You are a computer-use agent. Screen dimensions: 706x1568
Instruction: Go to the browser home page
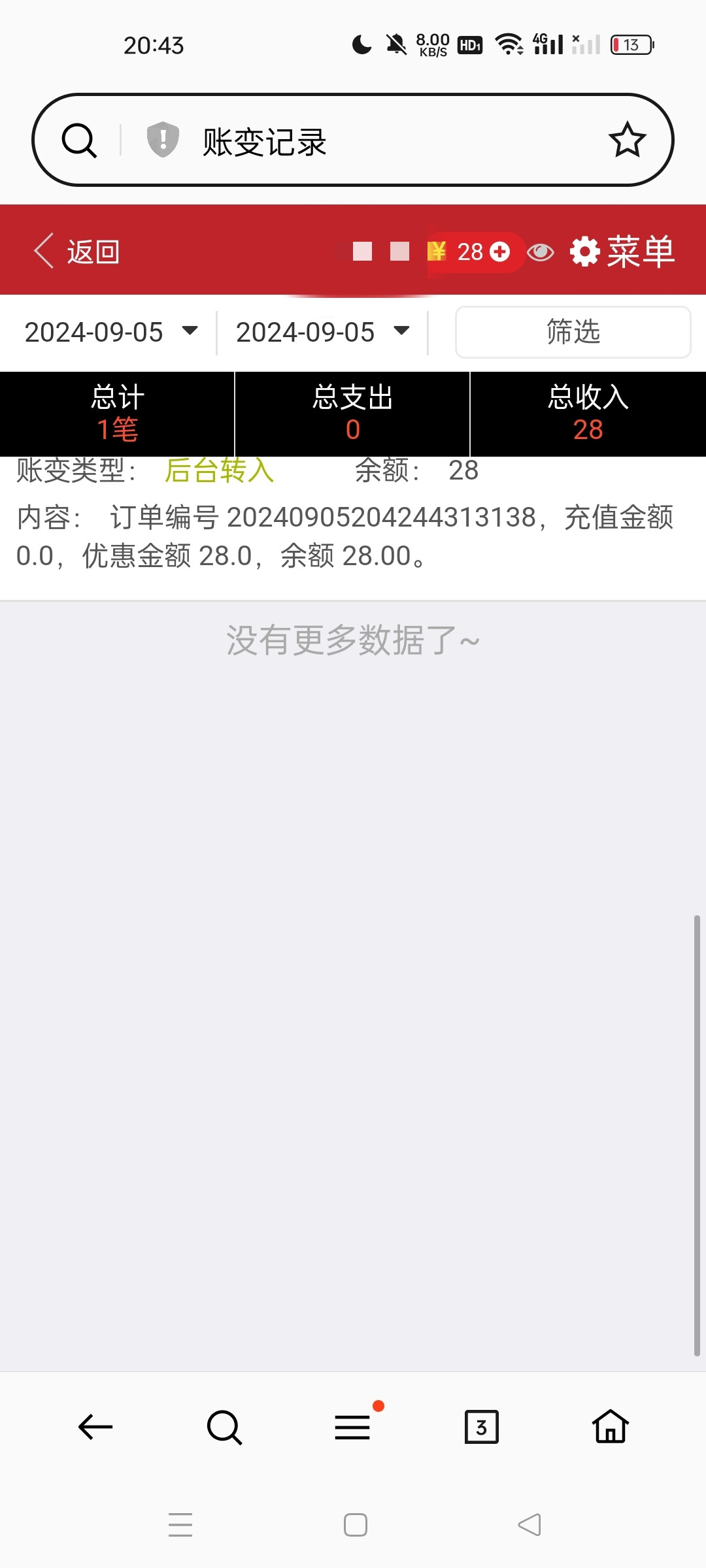coord(610,1427)
